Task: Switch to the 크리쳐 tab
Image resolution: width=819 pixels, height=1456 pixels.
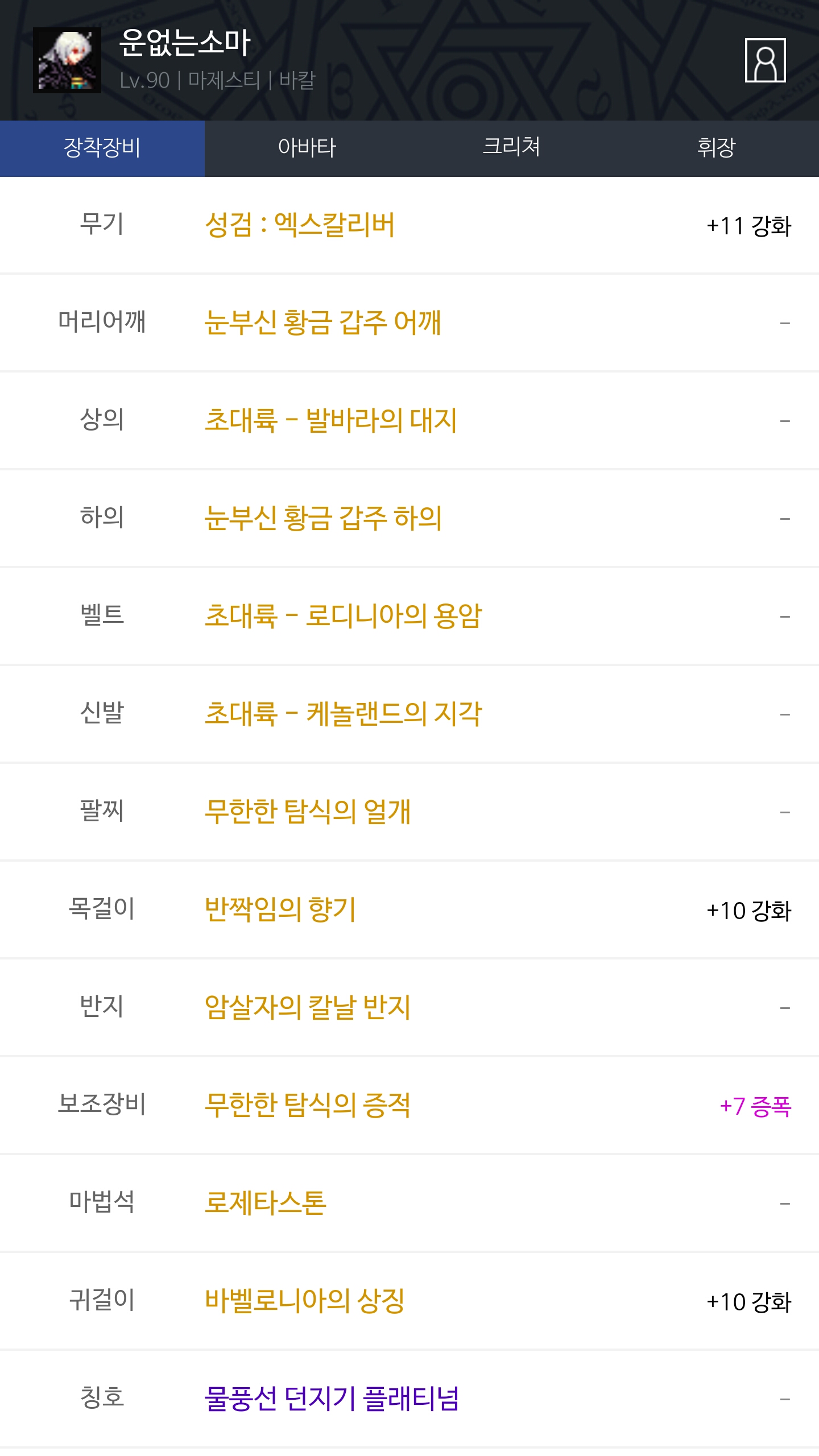Action: coord(512,148)
